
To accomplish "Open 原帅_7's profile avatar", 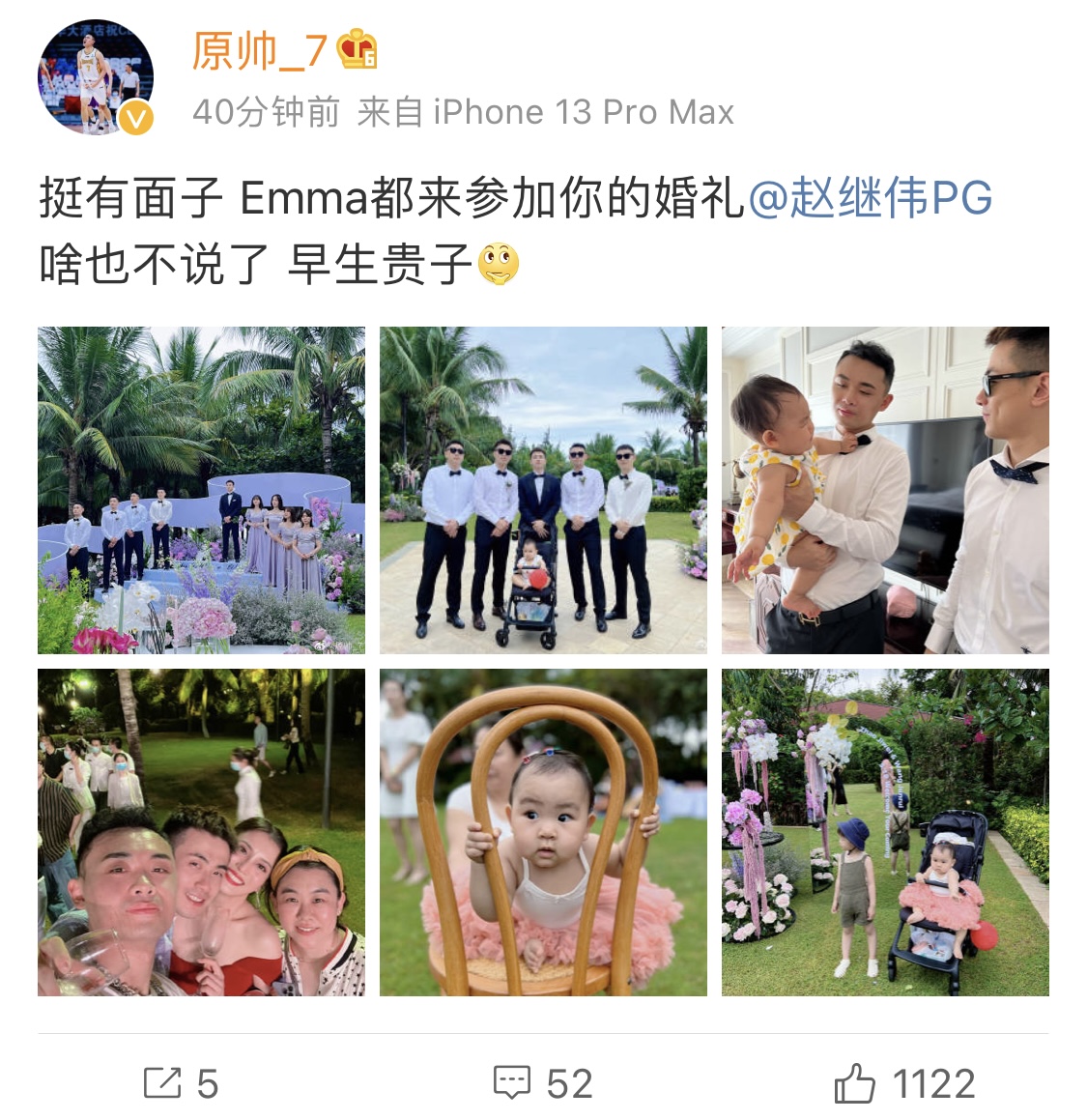I will click(95, 76).
